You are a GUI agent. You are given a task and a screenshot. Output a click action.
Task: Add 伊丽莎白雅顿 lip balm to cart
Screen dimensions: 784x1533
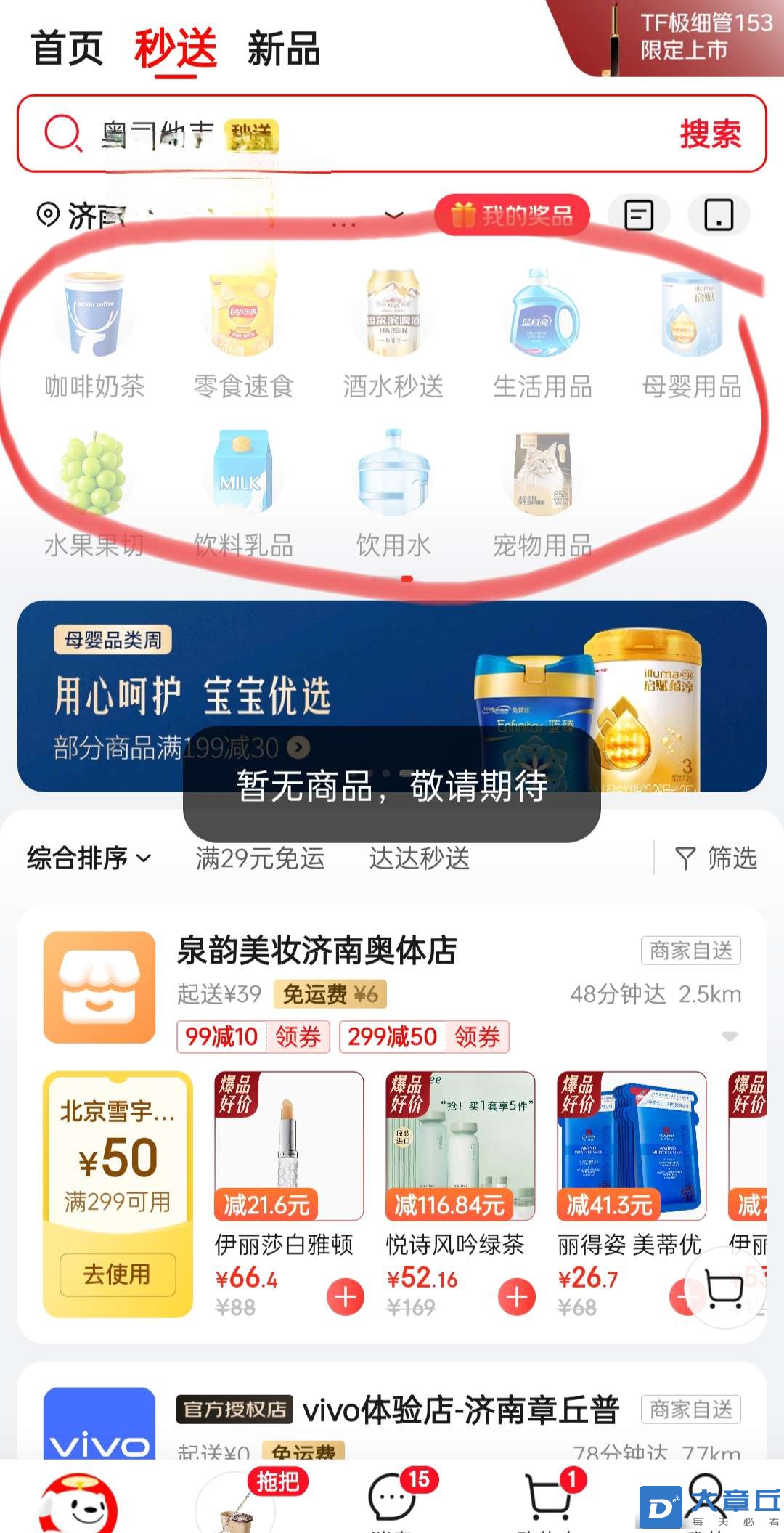346,1297
